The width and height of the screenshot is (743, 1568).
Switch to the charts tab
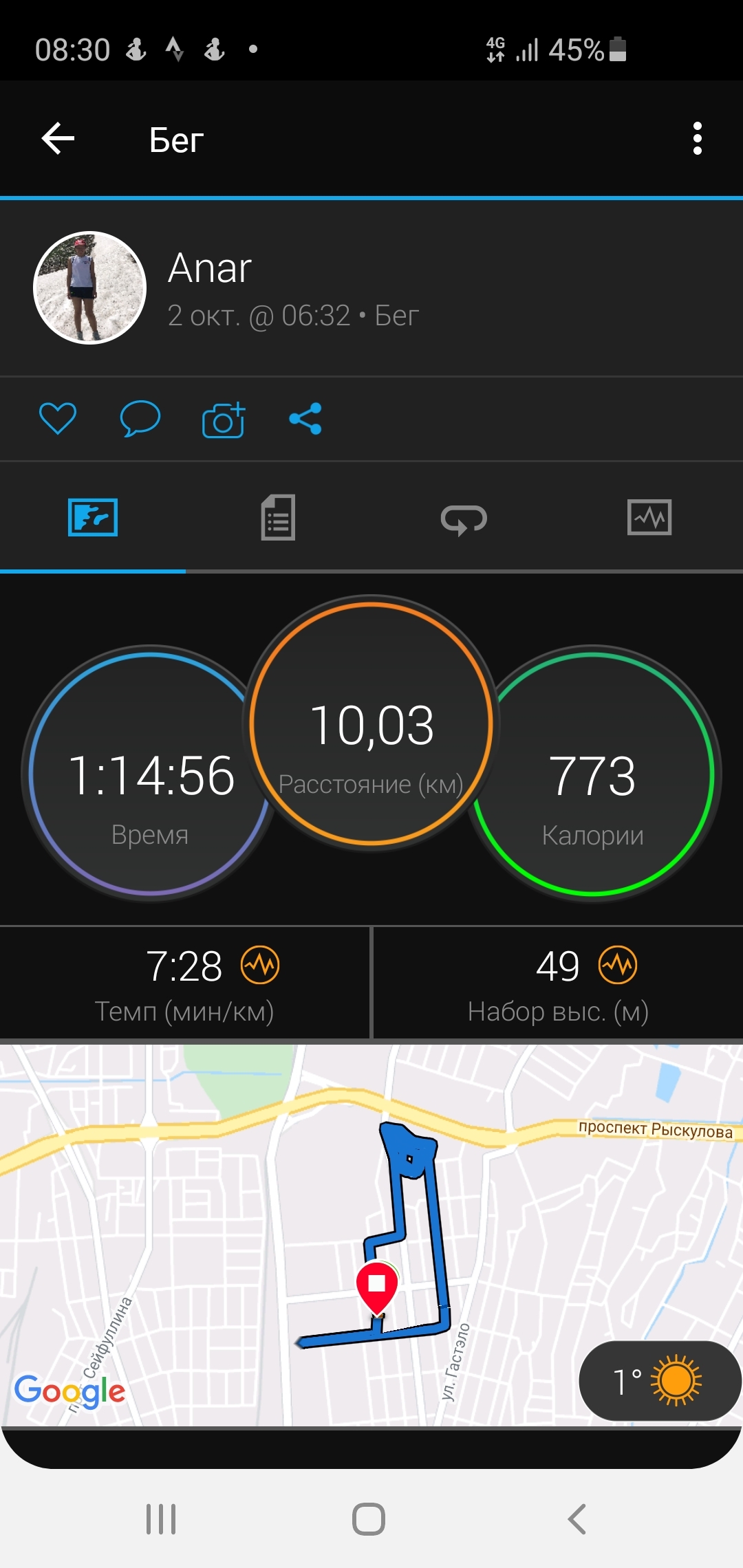[649, 517]
